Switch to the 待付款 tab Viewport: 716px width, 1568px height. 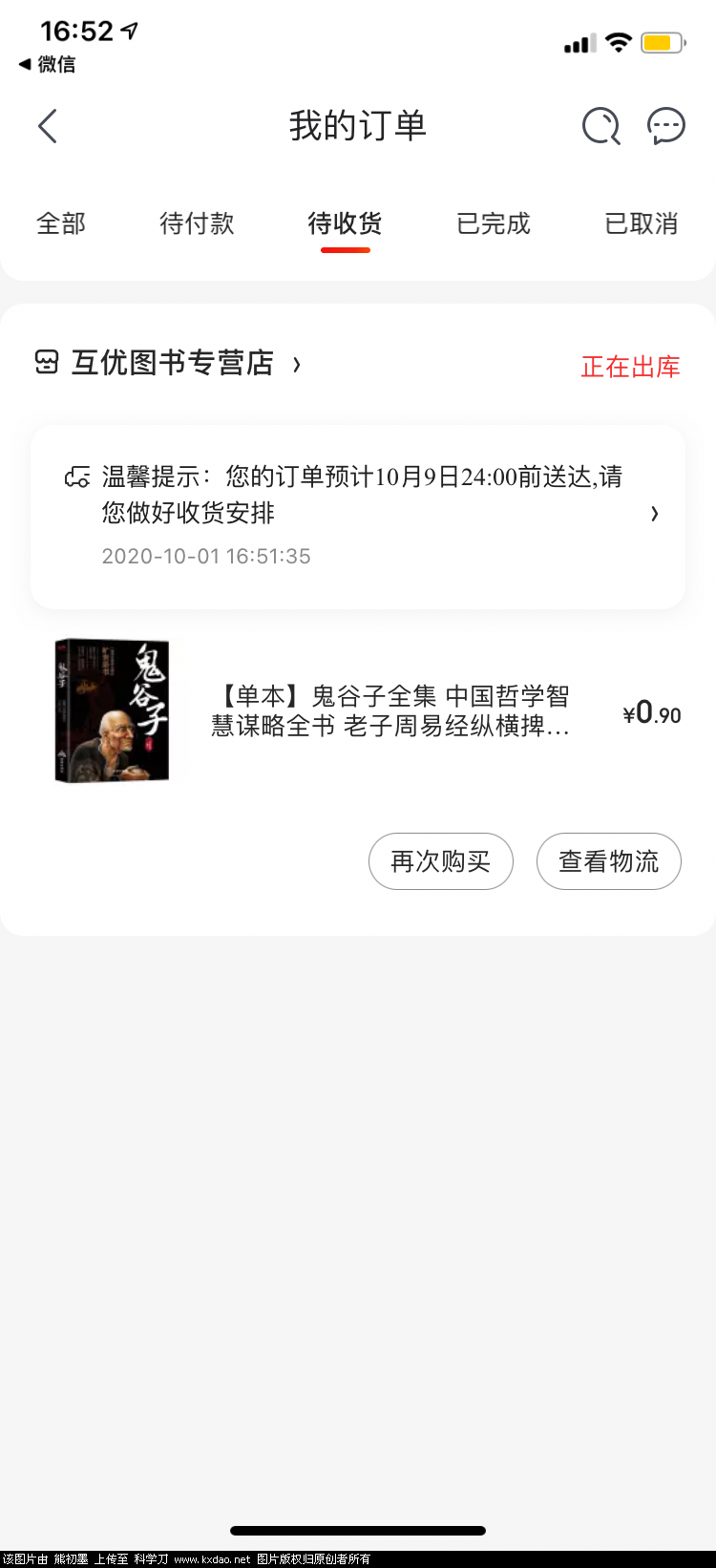(197, 223)
